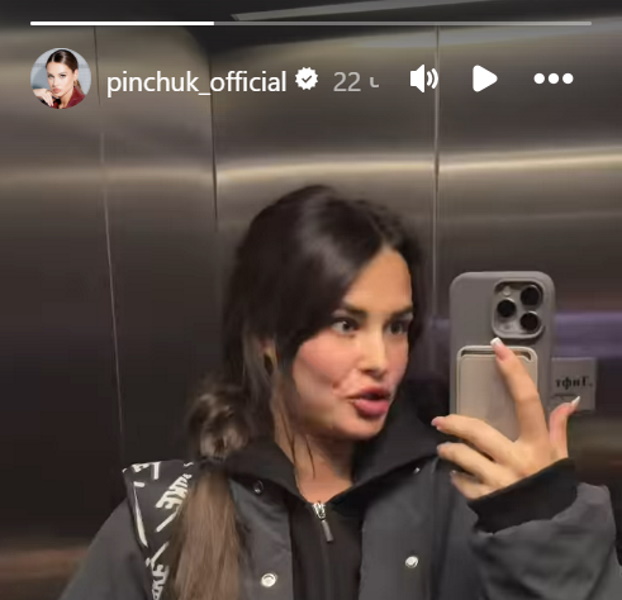622x600 pixels.
Task: Open the three-dot overflow menu
Action: pyautogui.click(x=552, y=79)
